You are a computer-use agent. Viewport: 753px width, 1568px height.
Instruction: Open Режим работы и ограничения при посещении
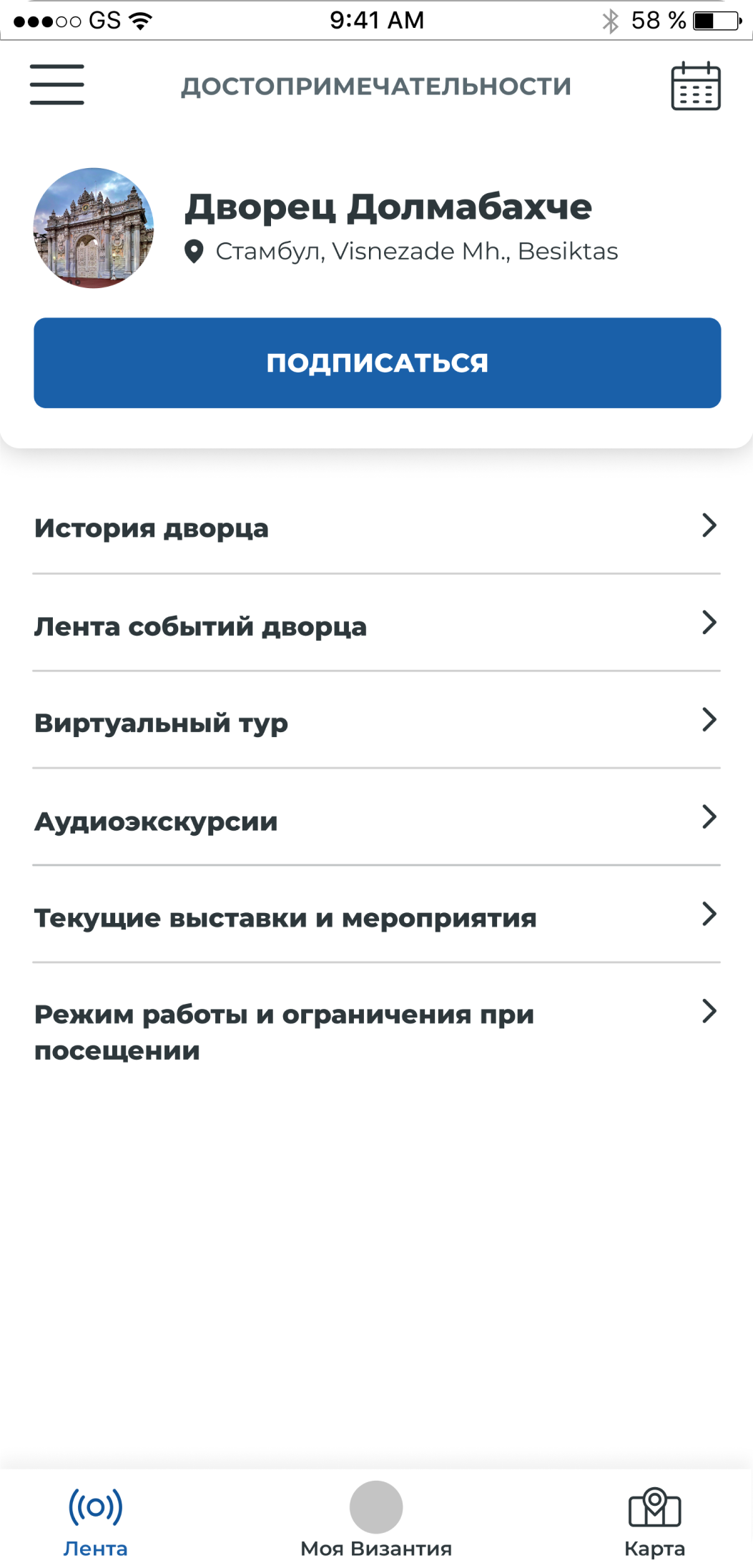(376, 1032)
